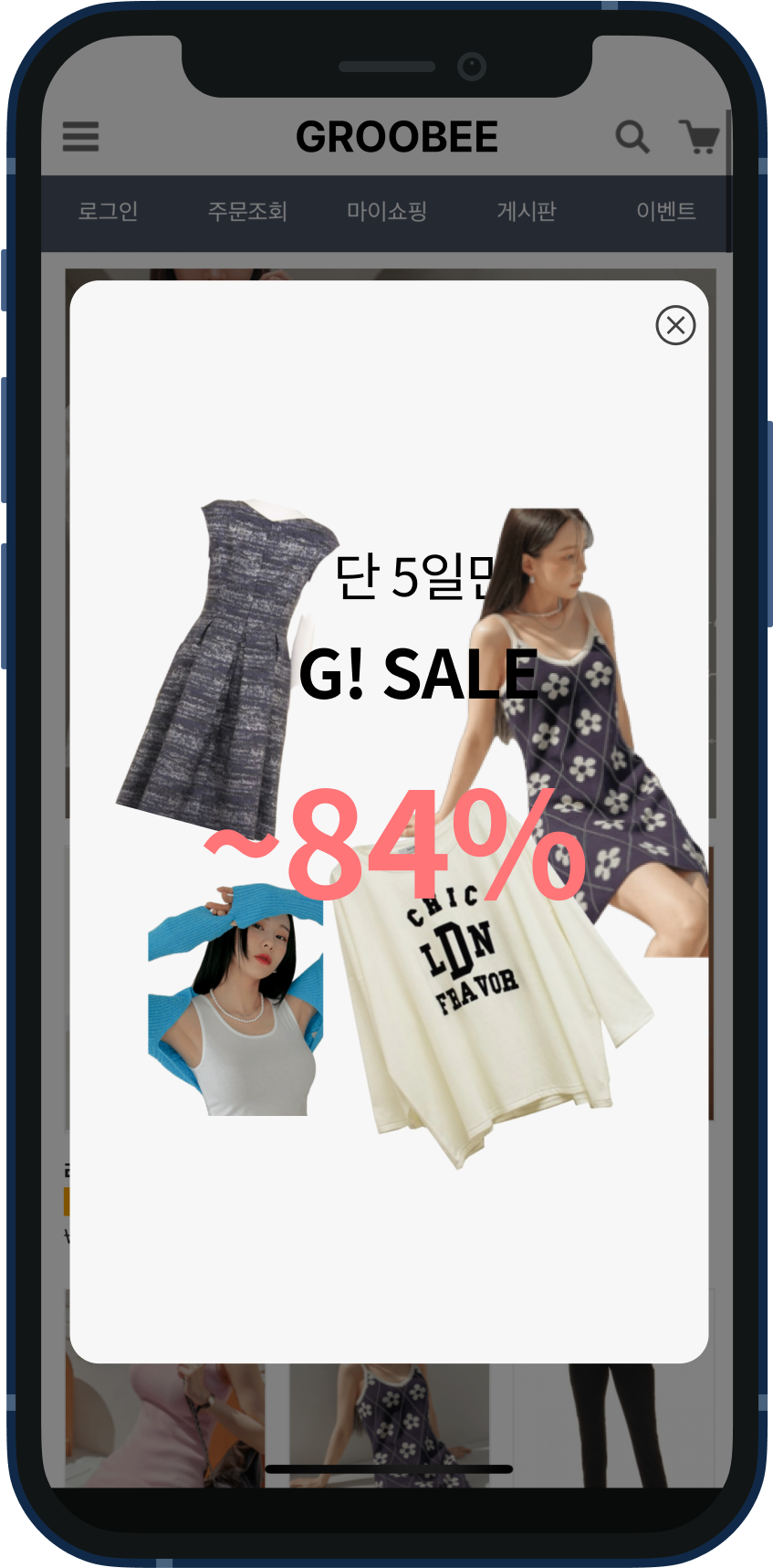Open the 게시판 board

(x=527, y=211)
